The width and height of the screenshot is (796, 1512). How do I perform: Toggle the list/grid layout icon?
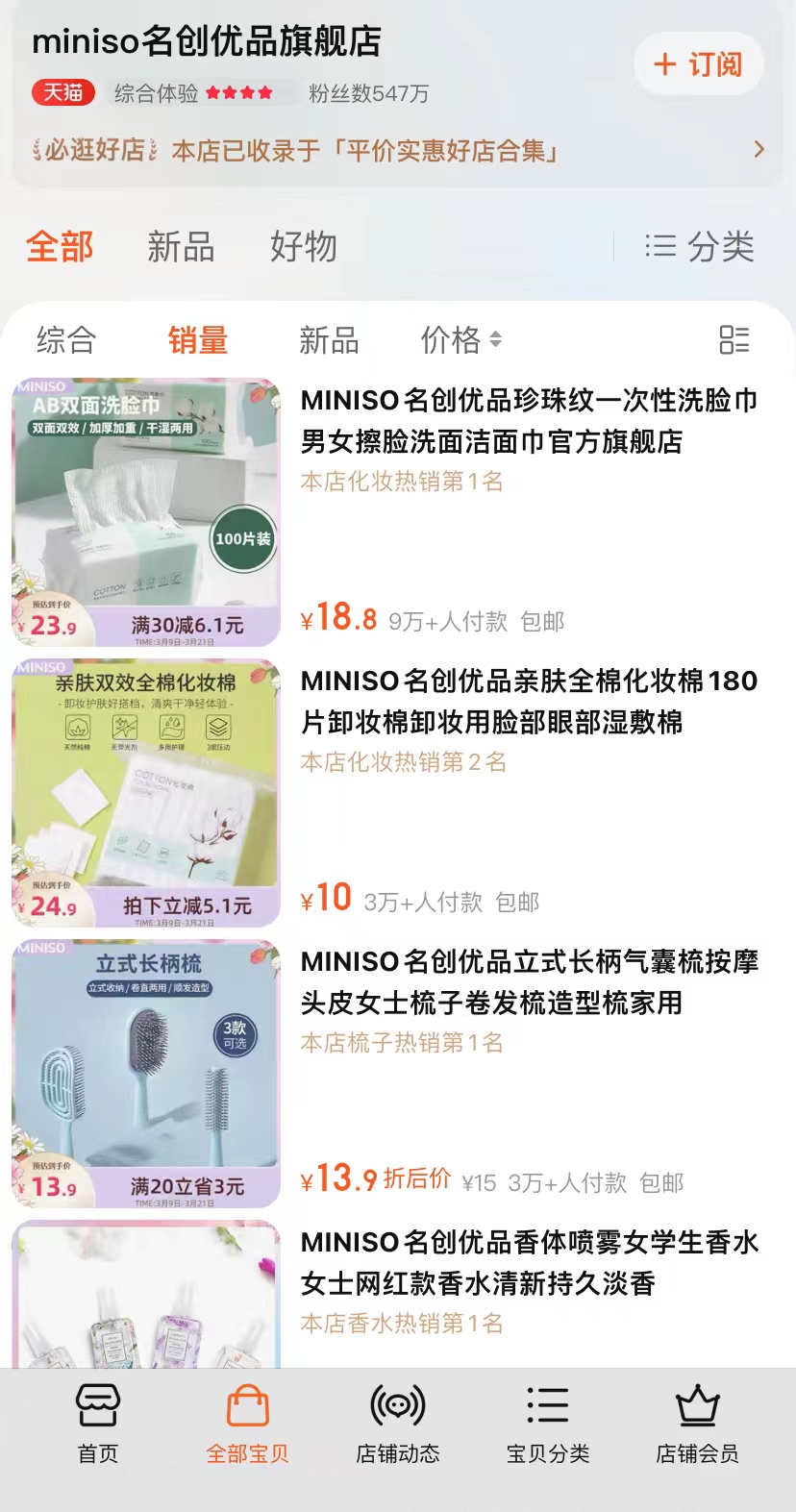pyautogui.click(x=734, y=339)
